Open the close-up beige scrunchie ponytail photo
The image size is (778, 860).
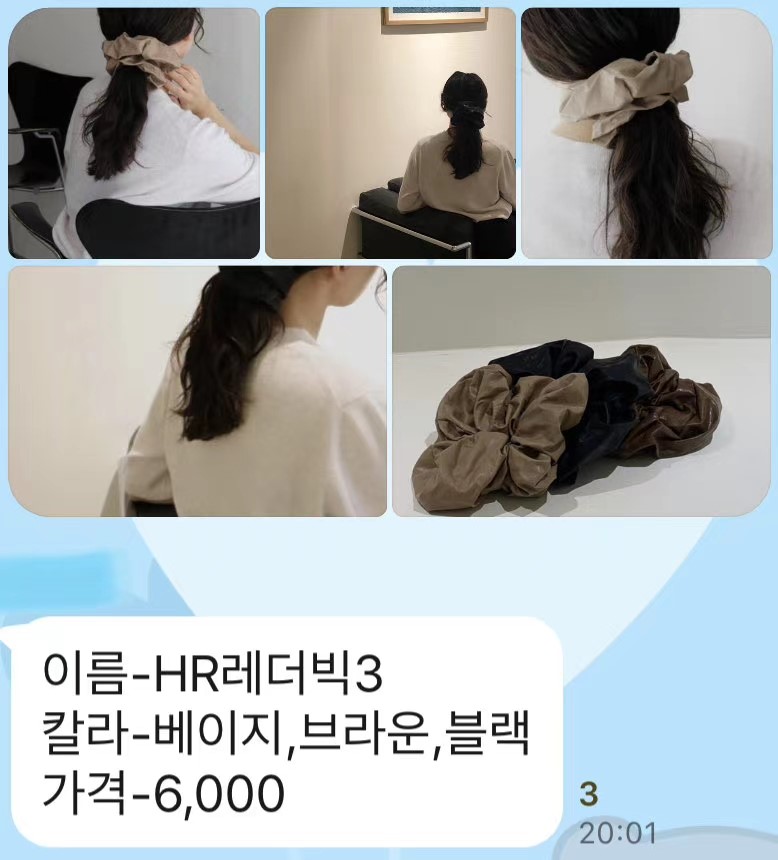(646, 133)
